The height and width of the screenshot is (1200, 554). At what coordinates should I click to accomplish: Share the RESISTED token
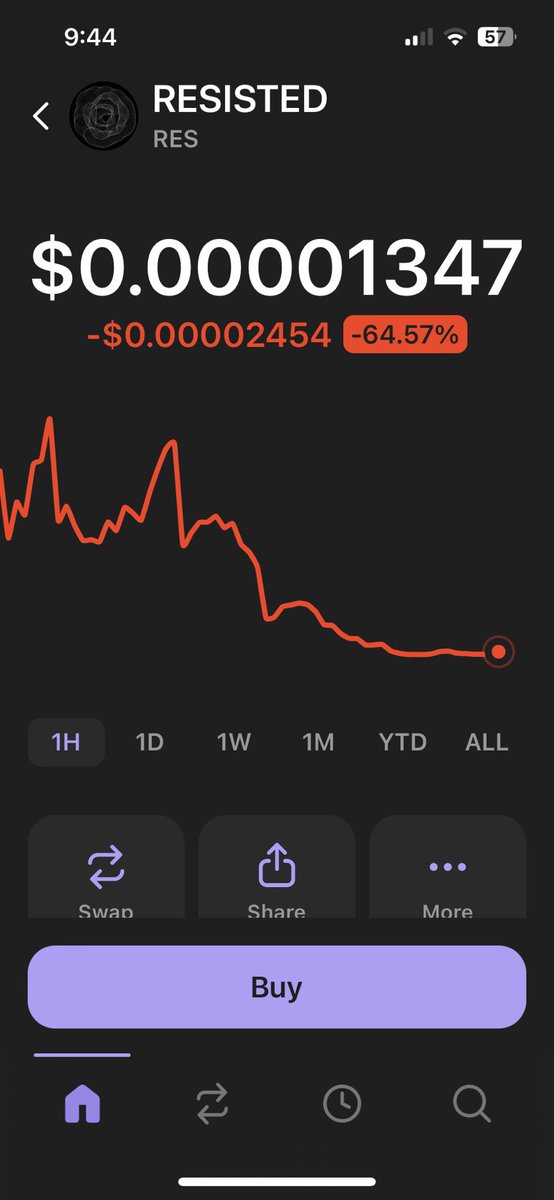pyautogui.click(x=277, y=867)
